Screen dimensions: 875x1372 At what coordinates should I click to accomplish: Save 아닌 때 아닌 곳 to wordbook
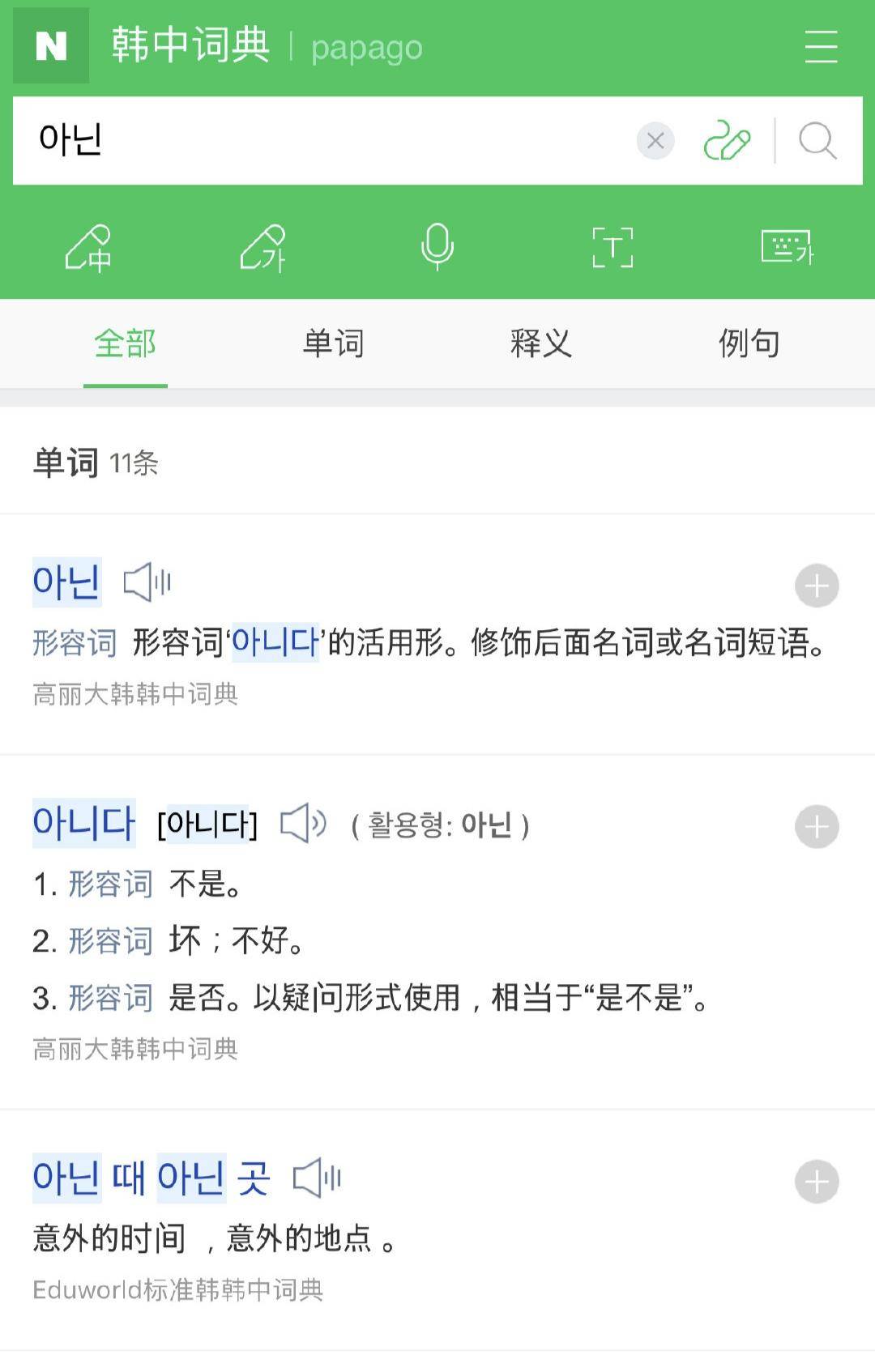pyautogui.click(x=817, y=1182)
